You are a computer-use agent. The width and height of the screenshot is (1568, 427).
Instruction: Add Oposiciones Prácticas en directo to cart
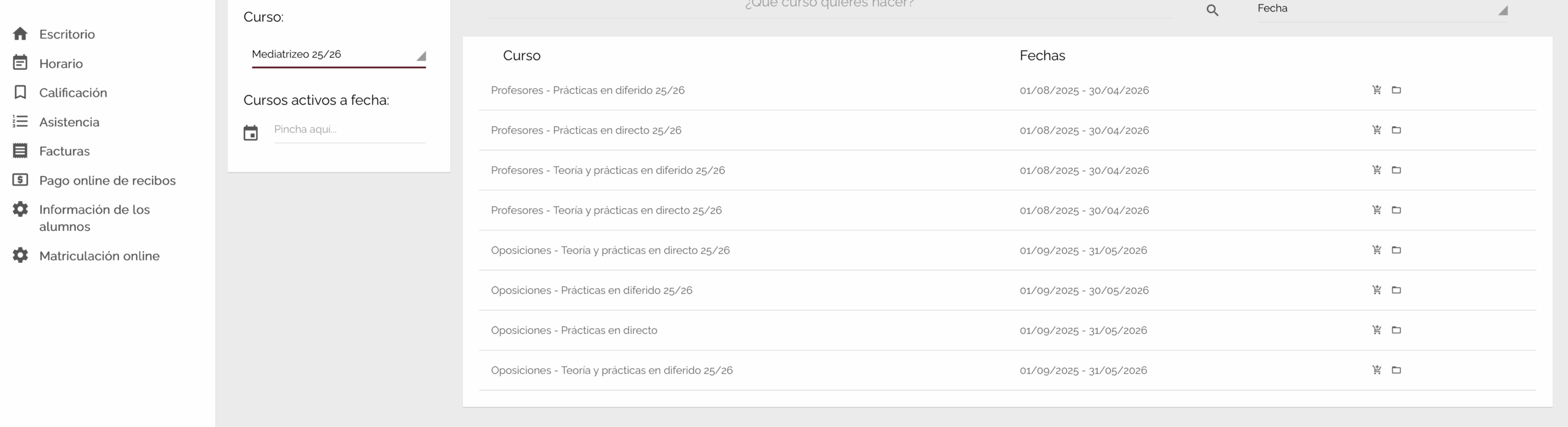[1376, 330]
